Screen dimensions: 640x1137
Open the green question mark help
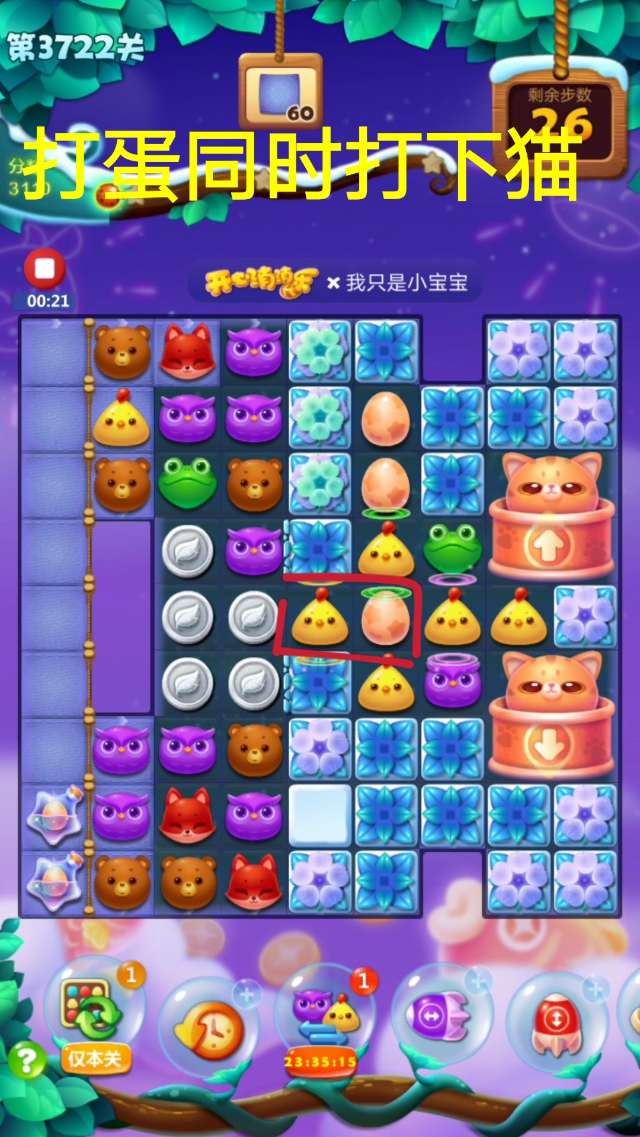pos(27,1059)
